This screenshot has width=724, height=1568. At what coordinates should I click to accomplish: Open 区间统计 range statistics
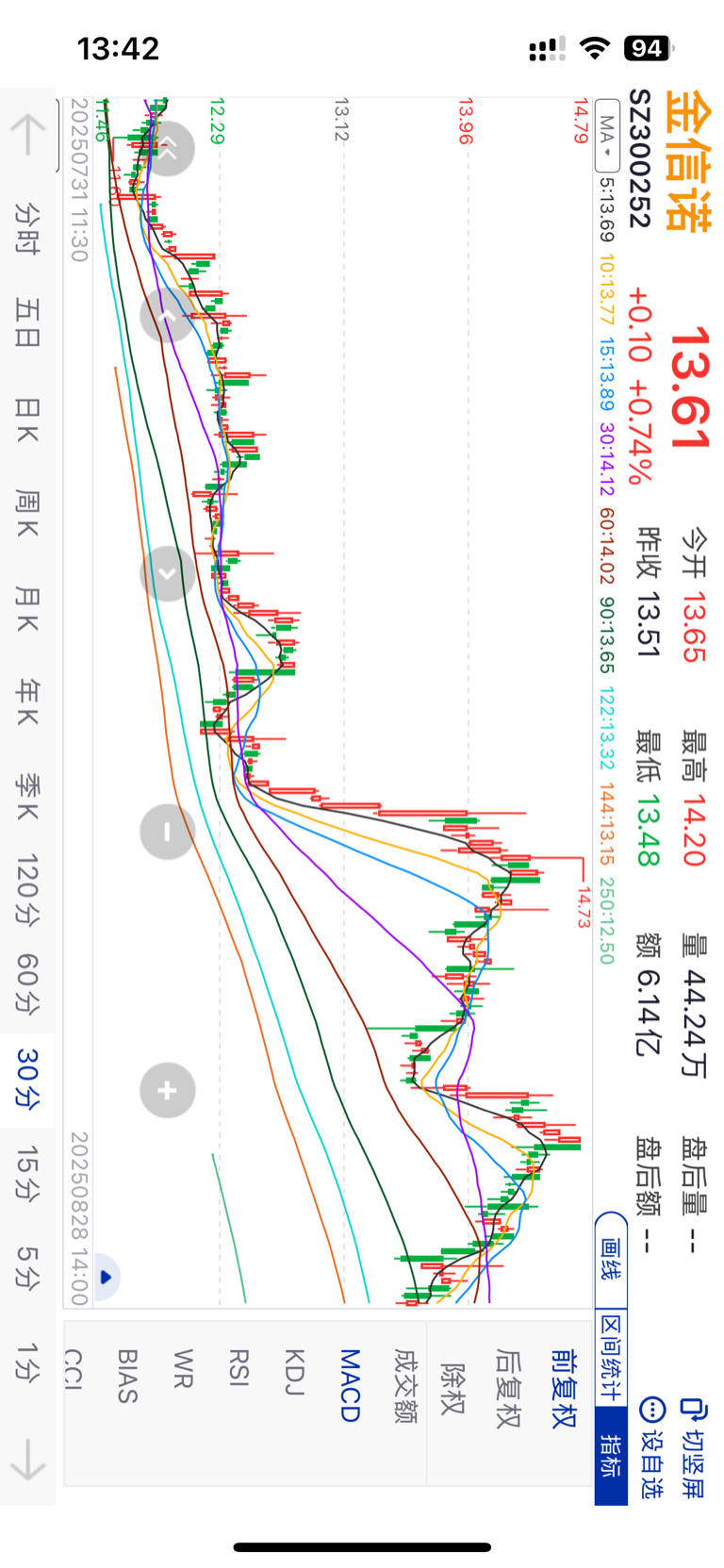pos(611,1357)
